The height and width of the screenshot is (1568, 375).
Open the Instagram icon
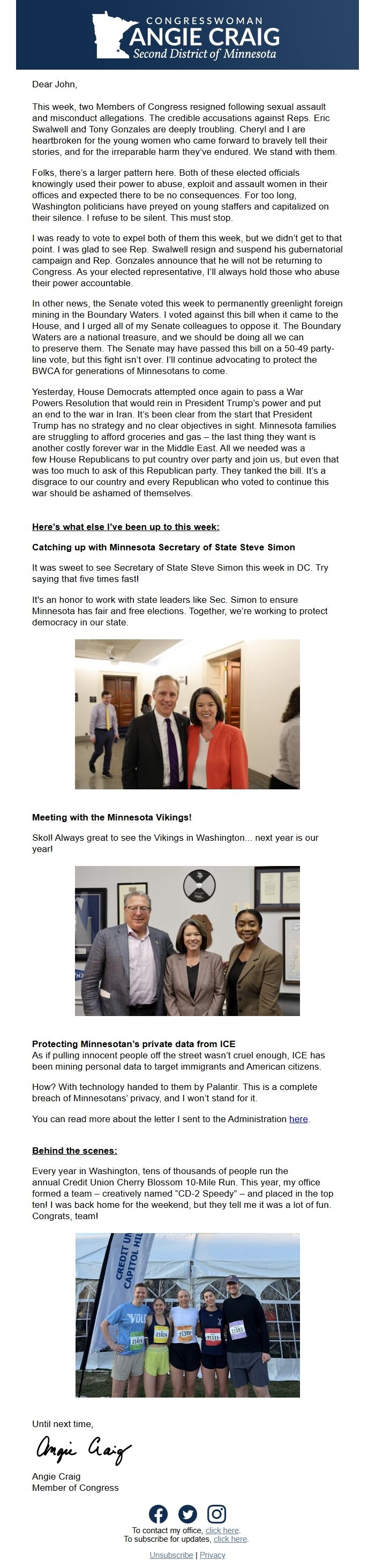217,1514
